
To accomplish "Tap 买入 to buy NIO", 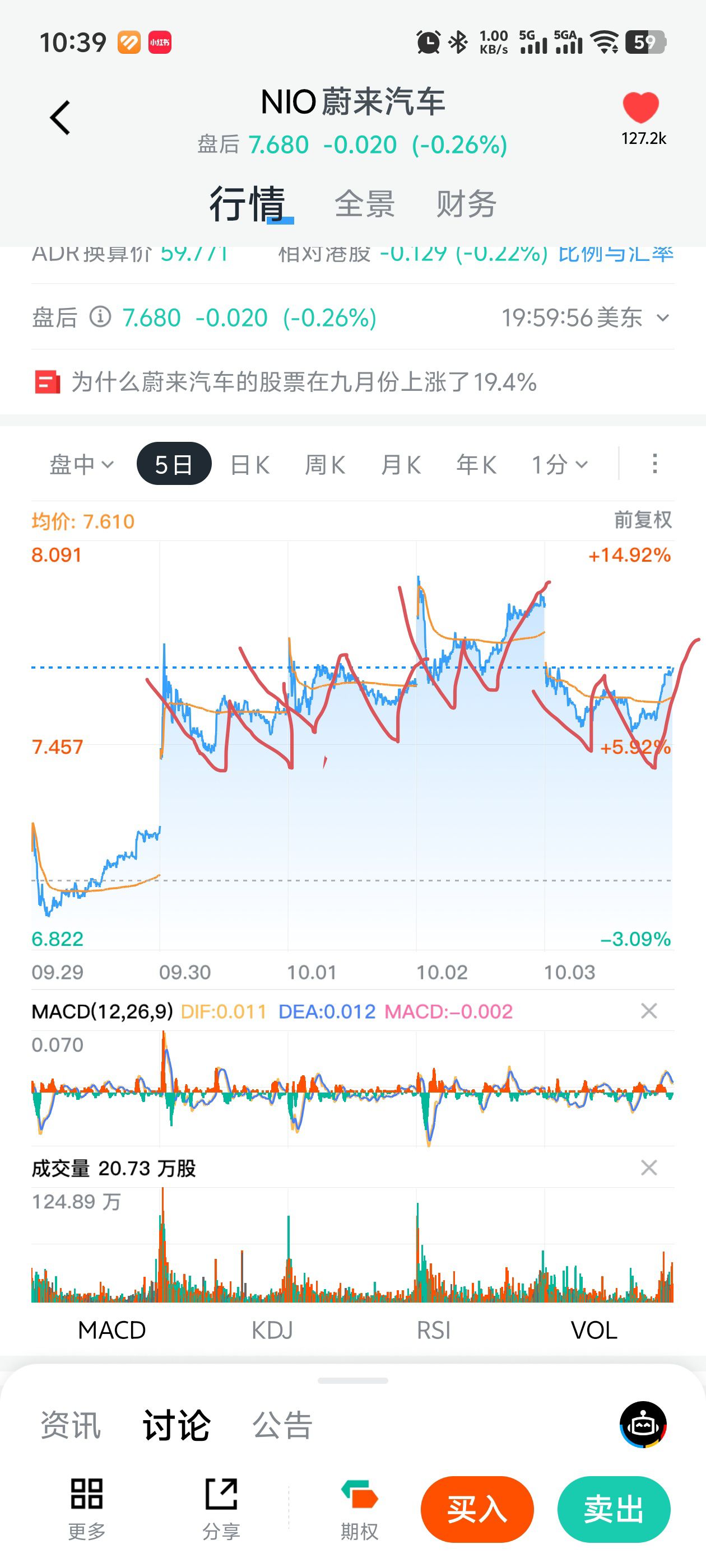I will [x=477, y=1509].
